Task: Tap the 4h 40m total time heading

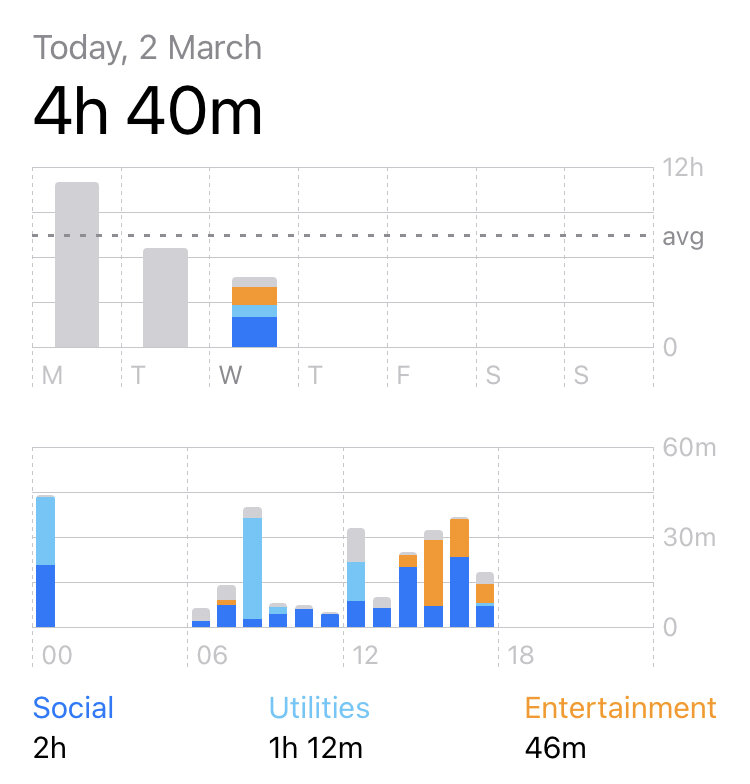Action: (148, 112)
